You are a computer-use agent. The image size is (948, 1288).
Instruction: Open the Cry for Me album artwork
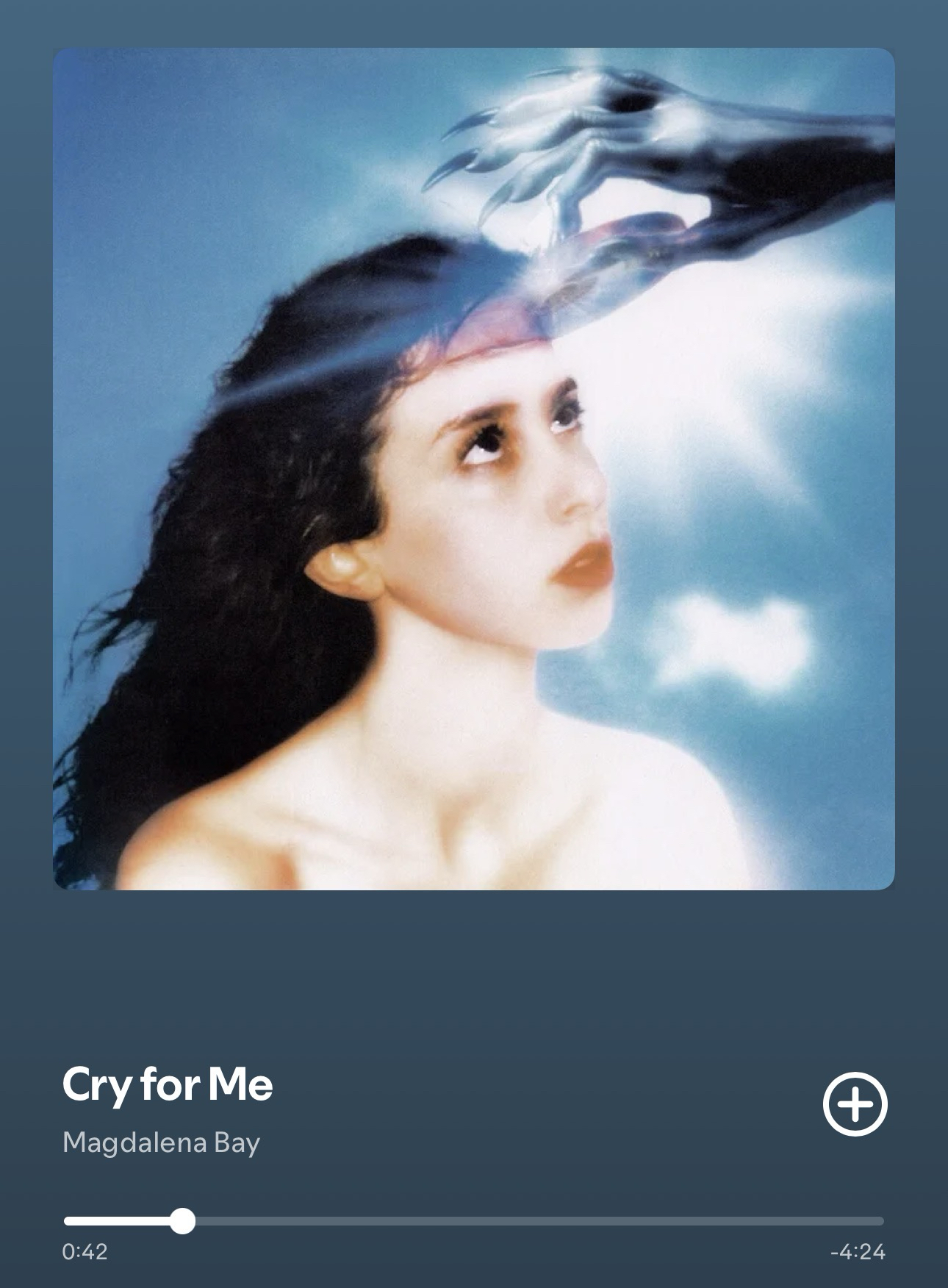[x=473, y=469]
